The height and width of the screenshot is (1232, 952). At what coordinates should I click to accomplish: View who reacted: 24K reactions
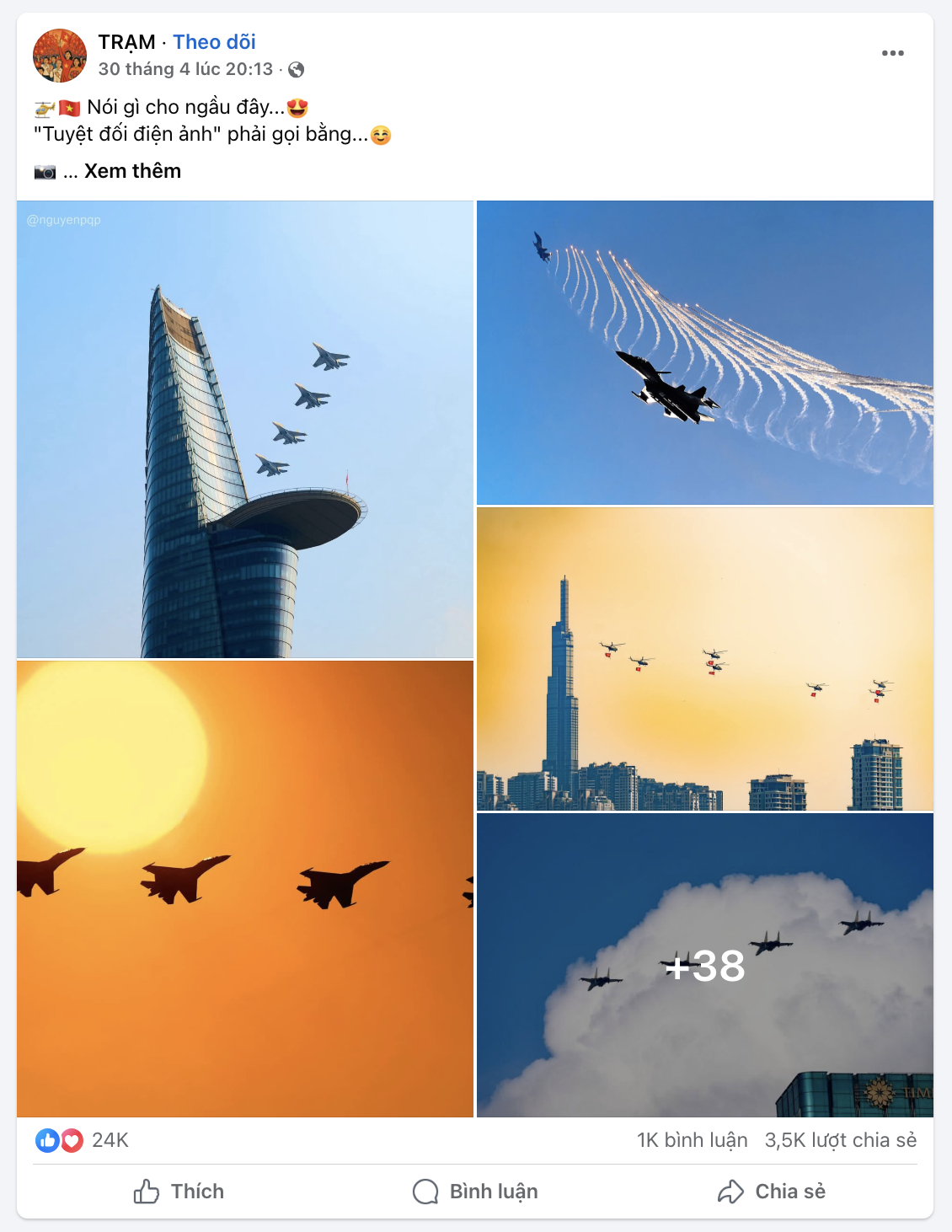tap(110, 1140)
